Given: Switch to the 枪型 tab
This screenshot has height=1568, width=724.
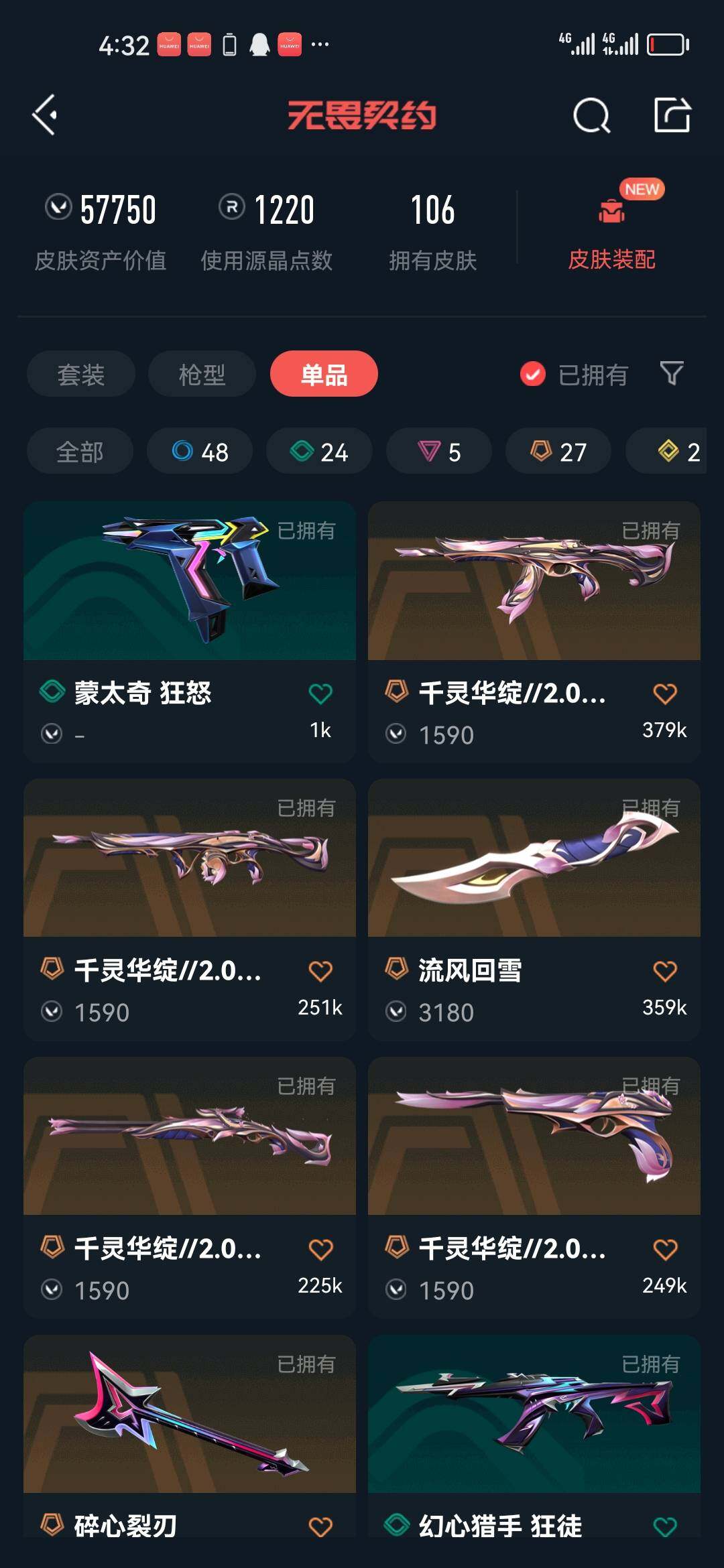Looking at the screenshot, I should tap(201, 374).
